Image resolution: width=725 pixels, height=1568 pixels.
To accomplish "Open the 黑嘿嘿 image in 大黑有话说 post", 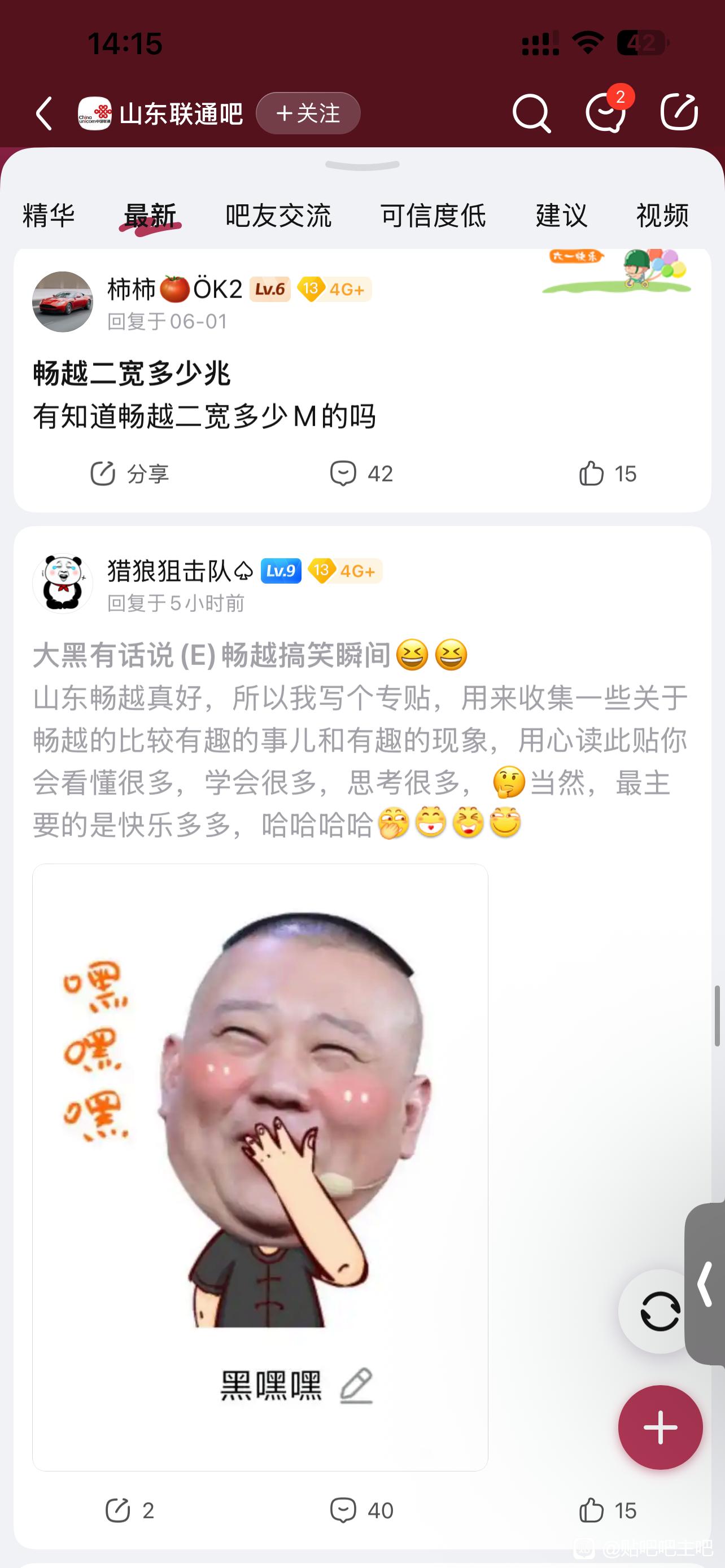I will 260,1167.
